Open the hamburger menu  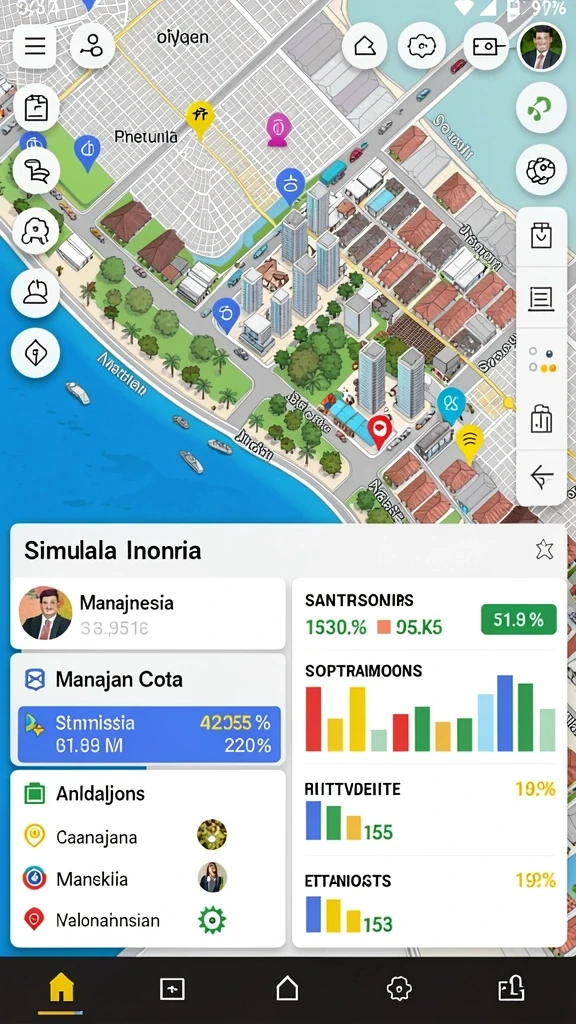(x=34, y=46)
